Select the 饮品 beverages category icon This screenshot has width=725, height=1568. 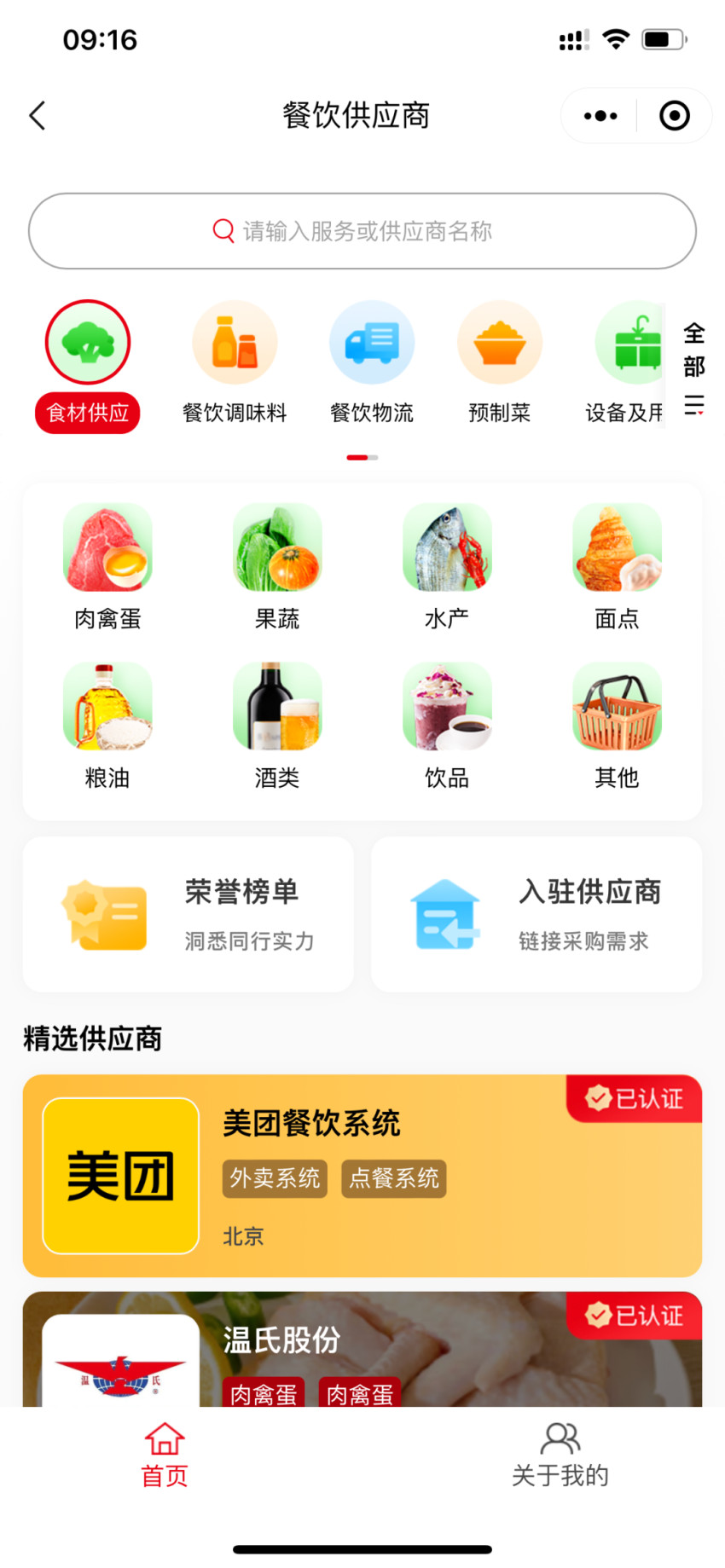tap(446, 705)
